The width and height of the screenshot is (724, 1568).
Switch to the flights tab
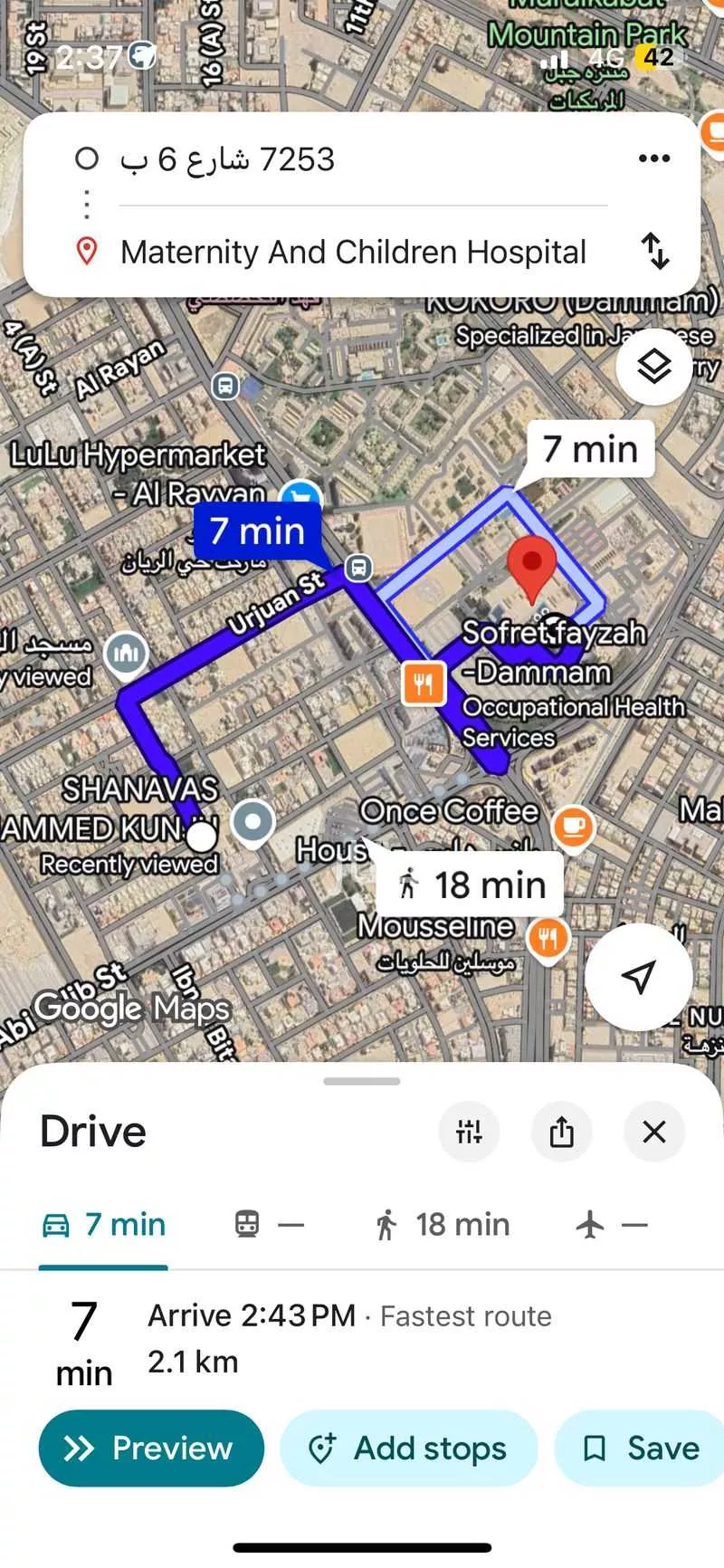(612, 1225)
